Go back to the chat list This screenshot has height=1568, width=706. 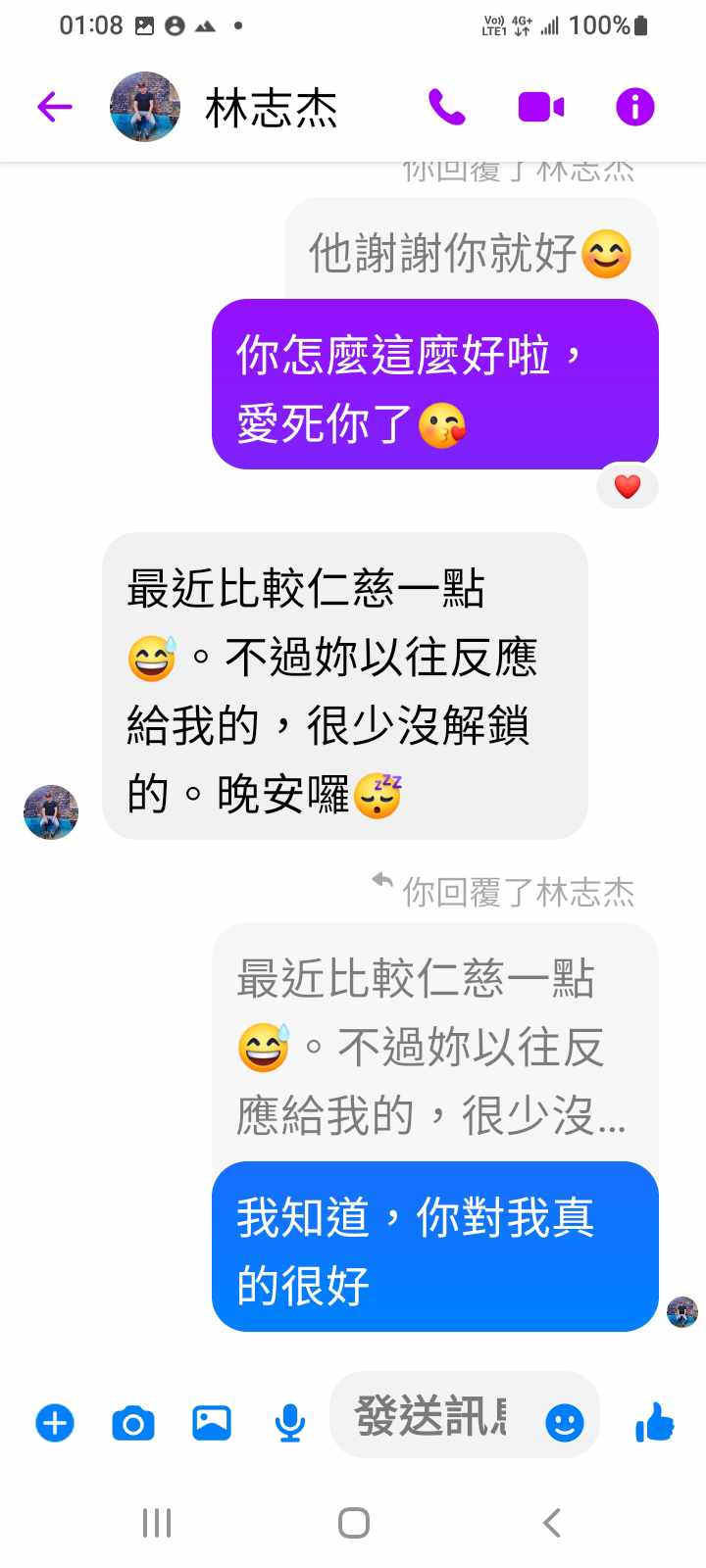click(x=55, y=107)
